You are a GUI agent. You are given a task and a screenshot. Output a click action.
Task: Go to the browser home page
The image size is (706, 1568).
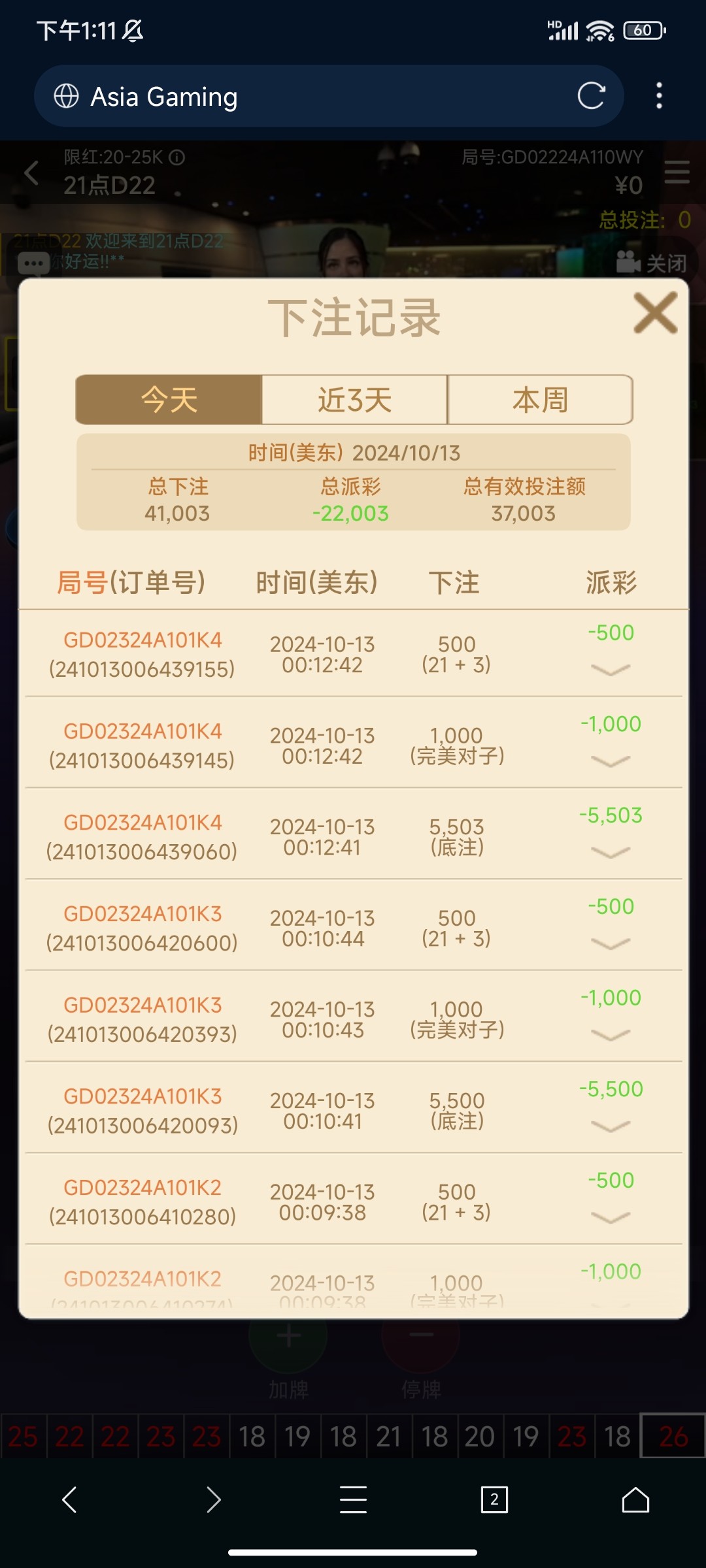(635, 1499)
